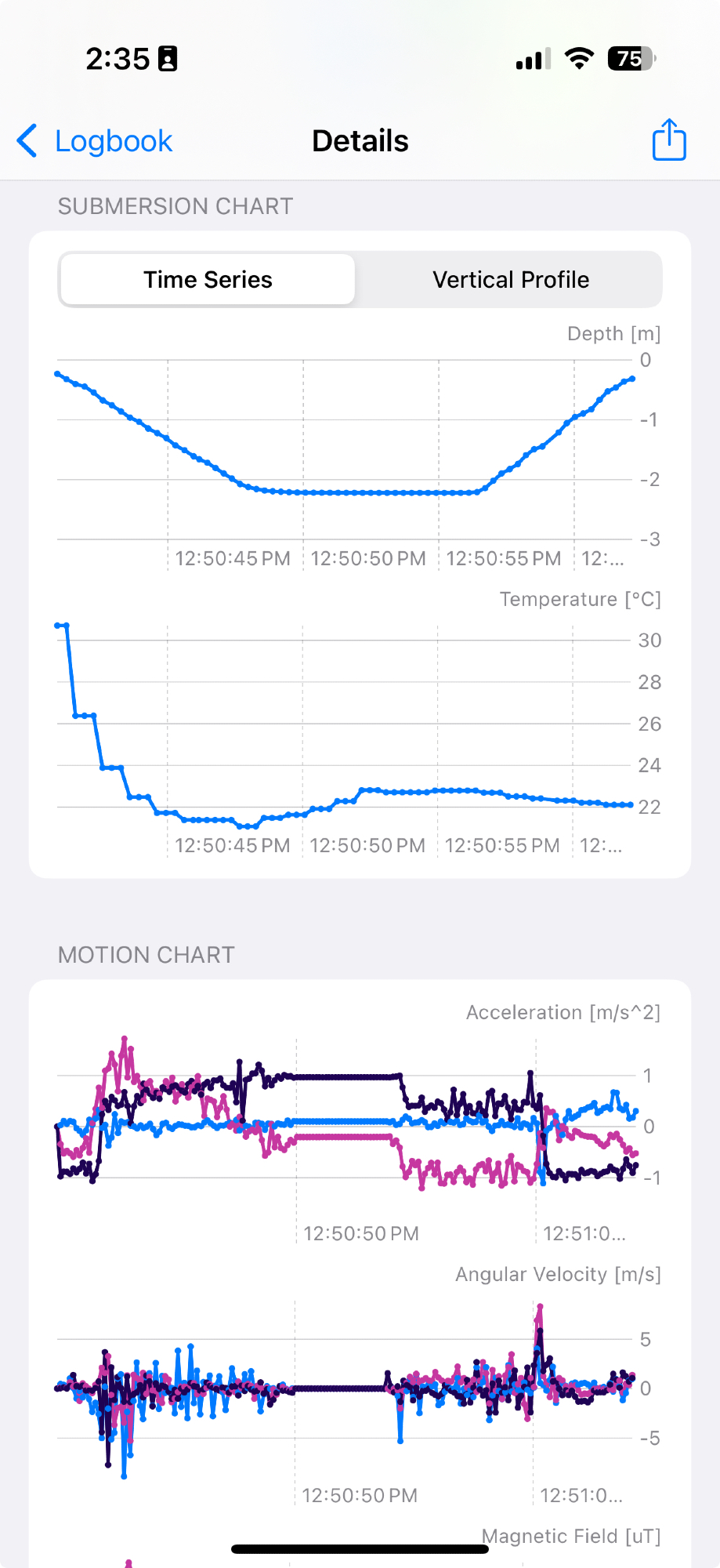The image size is (720, 1568).
Task: Go back to Logbook
Action: coord(96,142)
